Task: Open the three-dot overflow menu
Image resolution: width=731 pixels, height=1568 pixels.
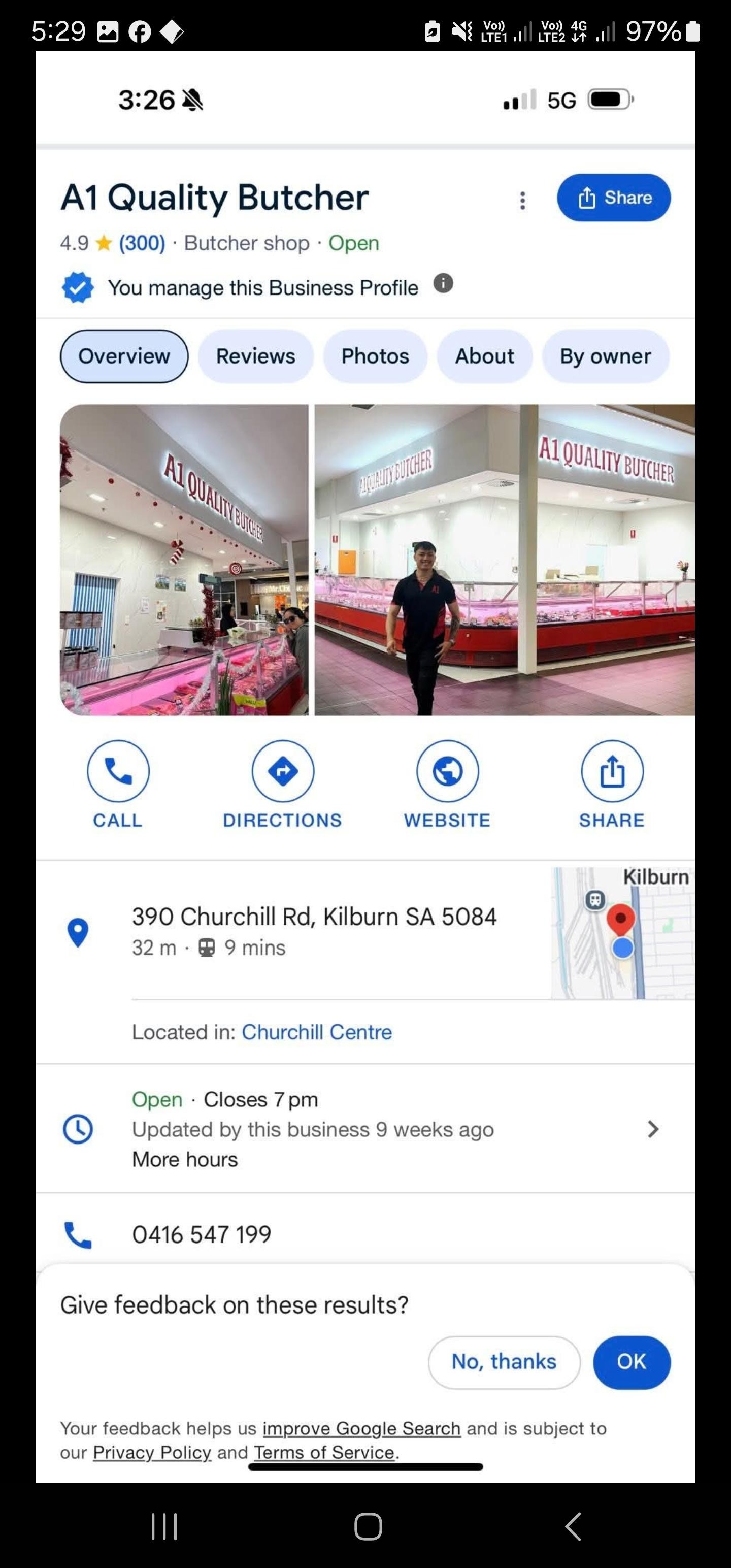Action: pyautogui.click(x=522, y=200)
